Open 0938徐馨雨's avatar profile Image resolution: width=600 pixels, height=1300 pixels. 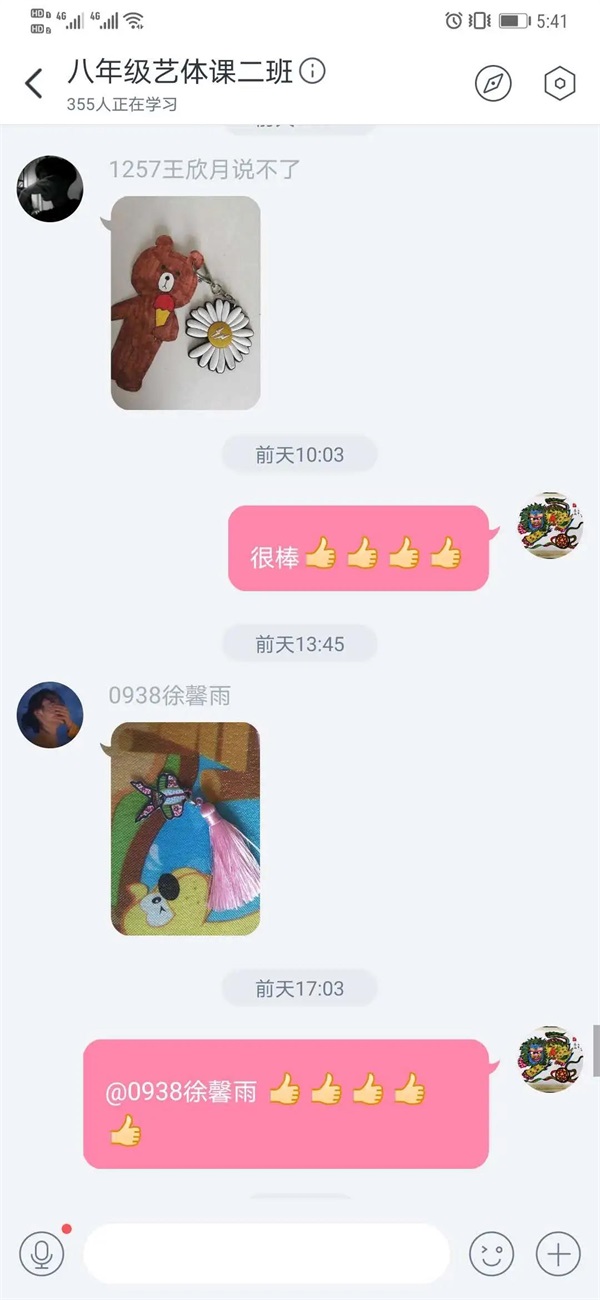pos(49,714)
